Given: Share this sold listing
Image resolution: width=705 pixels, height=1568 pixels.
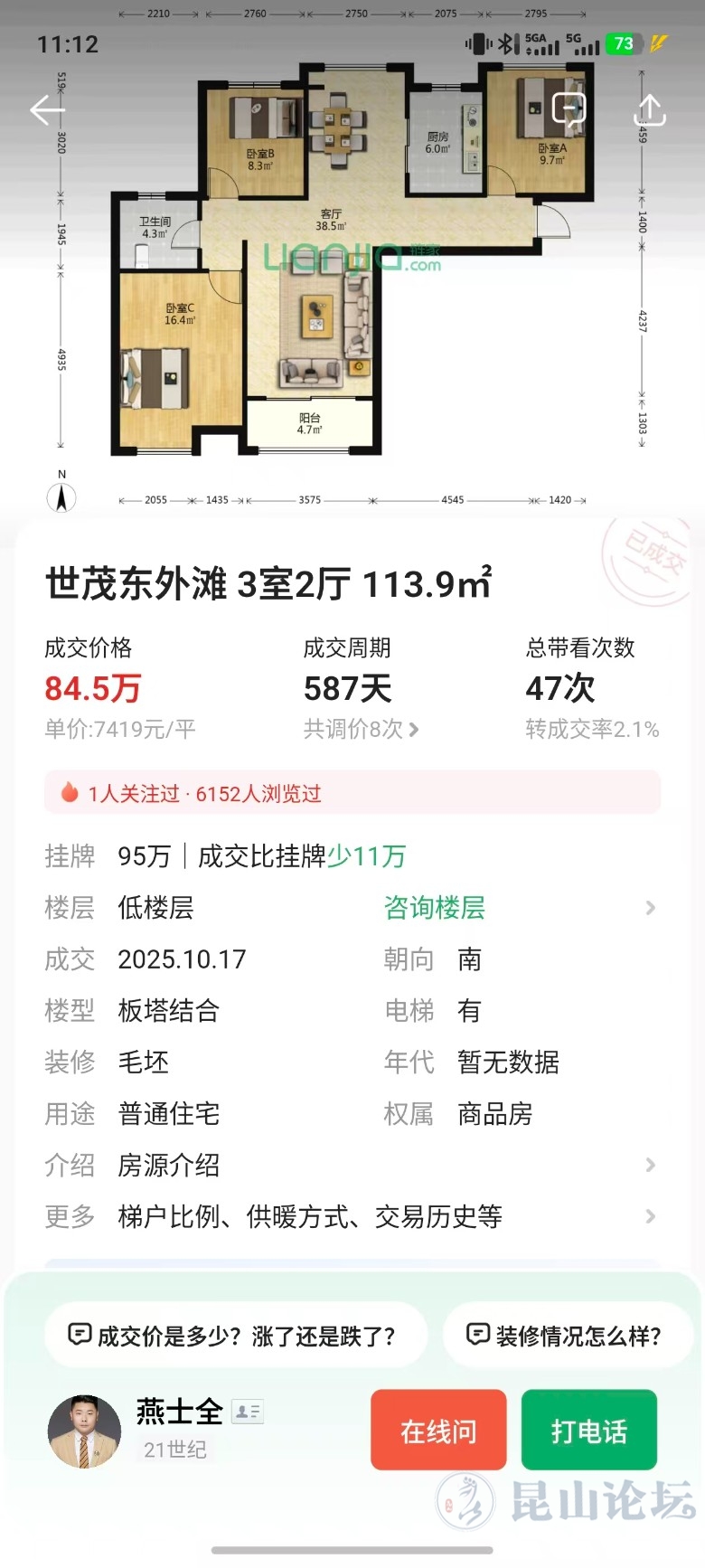Looking at the screenshot, I should (x=650, y=110).
